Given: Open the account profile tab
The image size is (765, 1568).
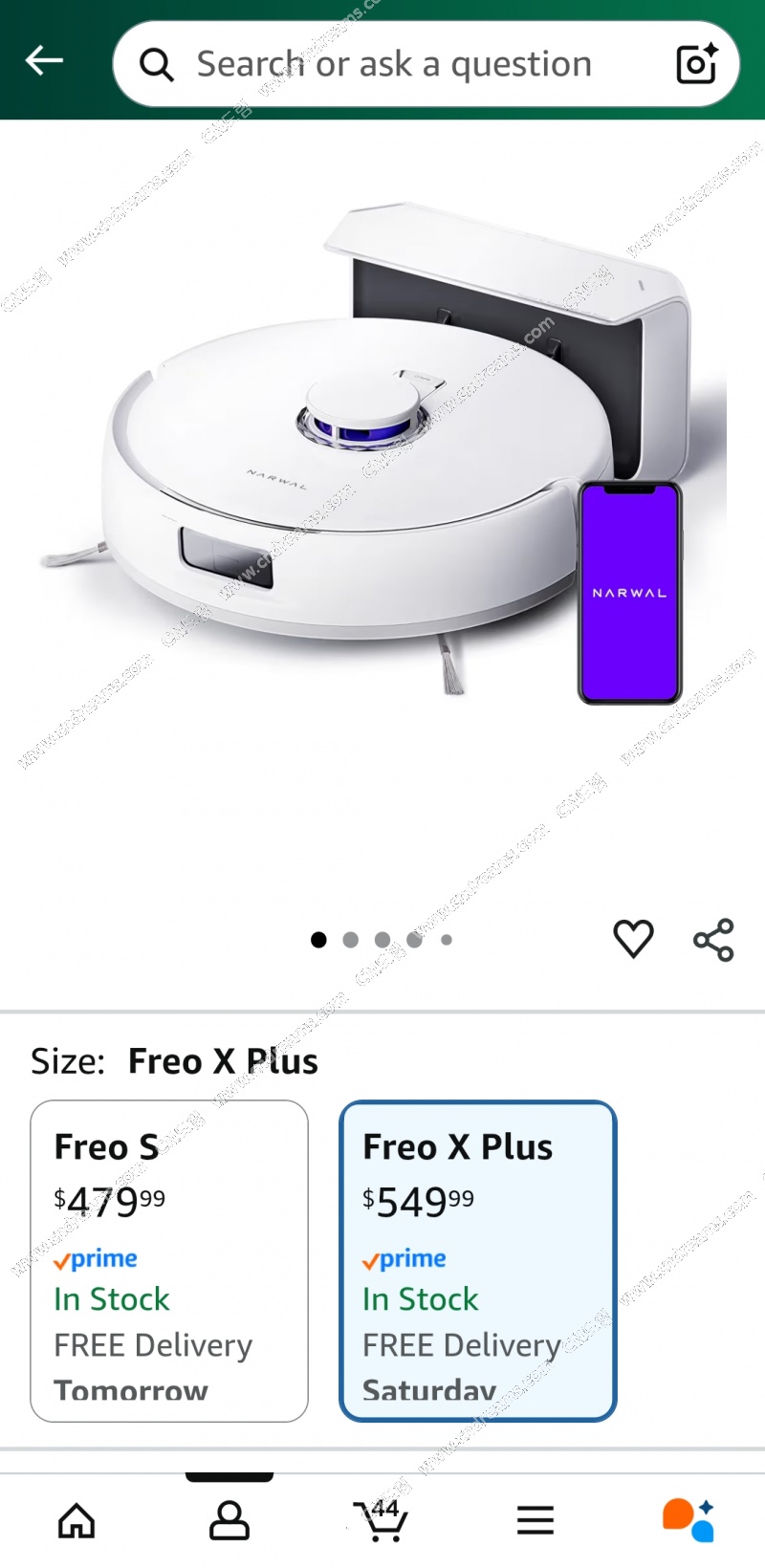Looking at the screenshot, I should pyautogui.click(x=229, y=1520).
